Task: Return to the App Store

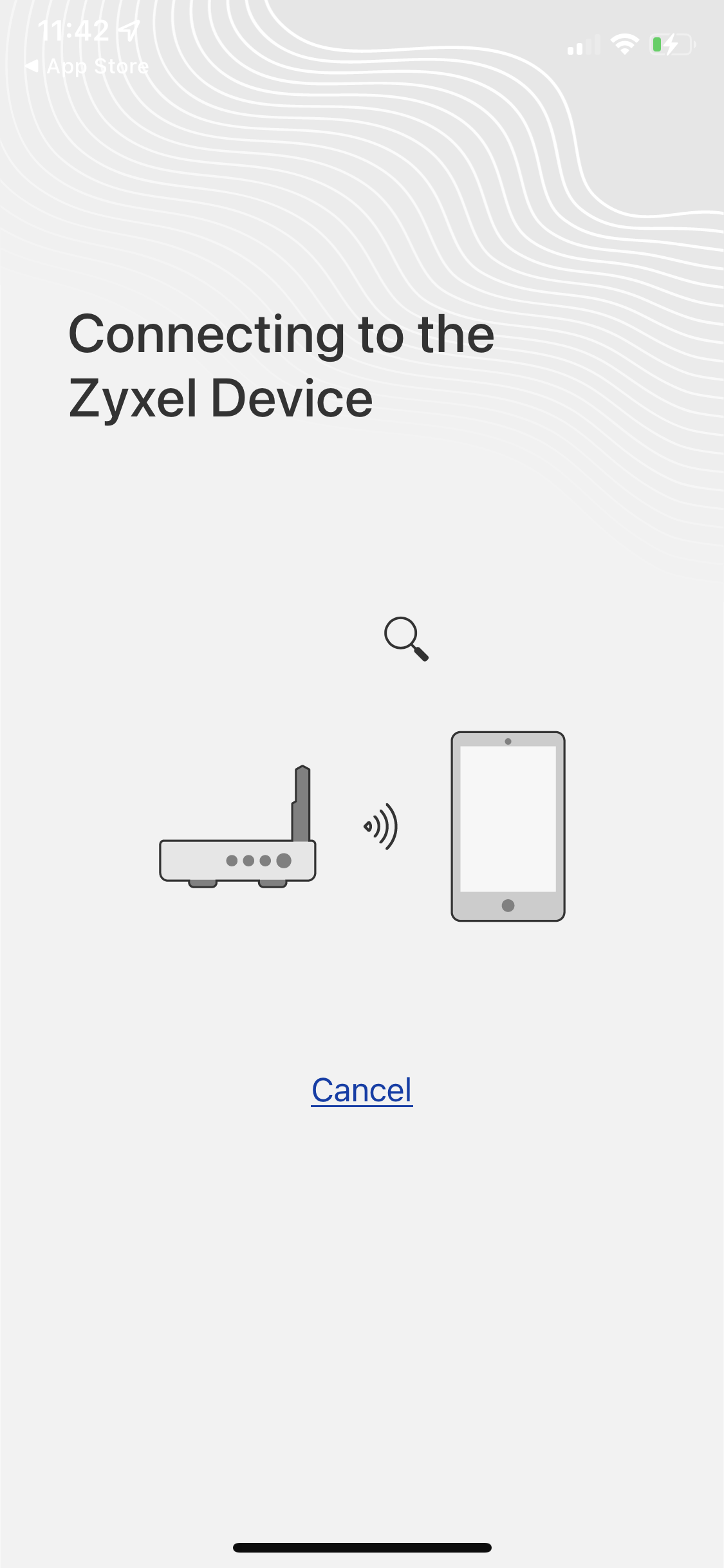Action: point(87,66)
